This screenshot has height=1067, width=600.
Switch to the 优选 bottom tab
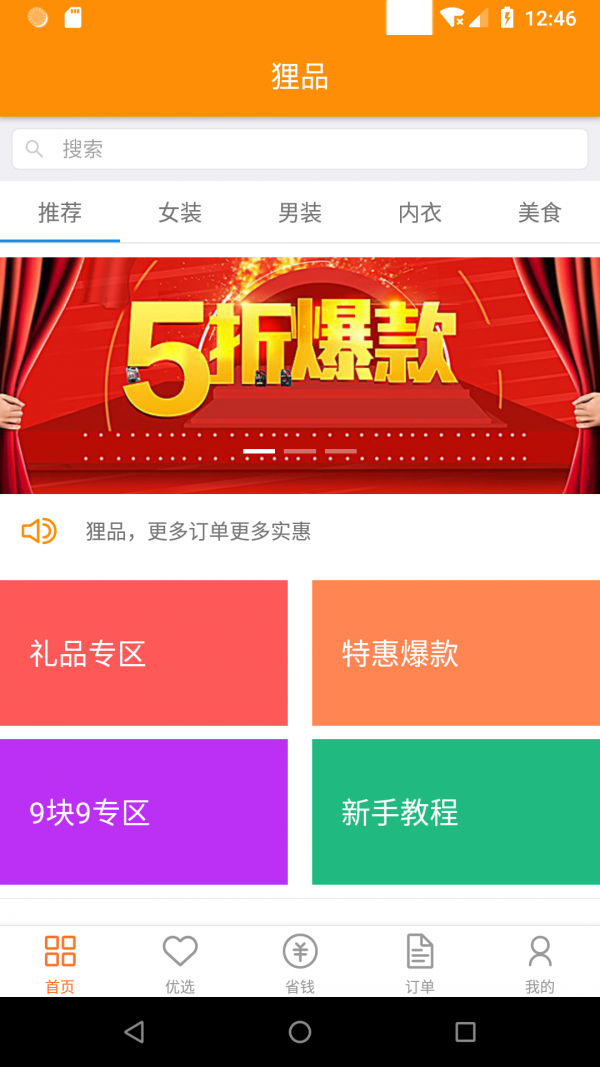180,962
